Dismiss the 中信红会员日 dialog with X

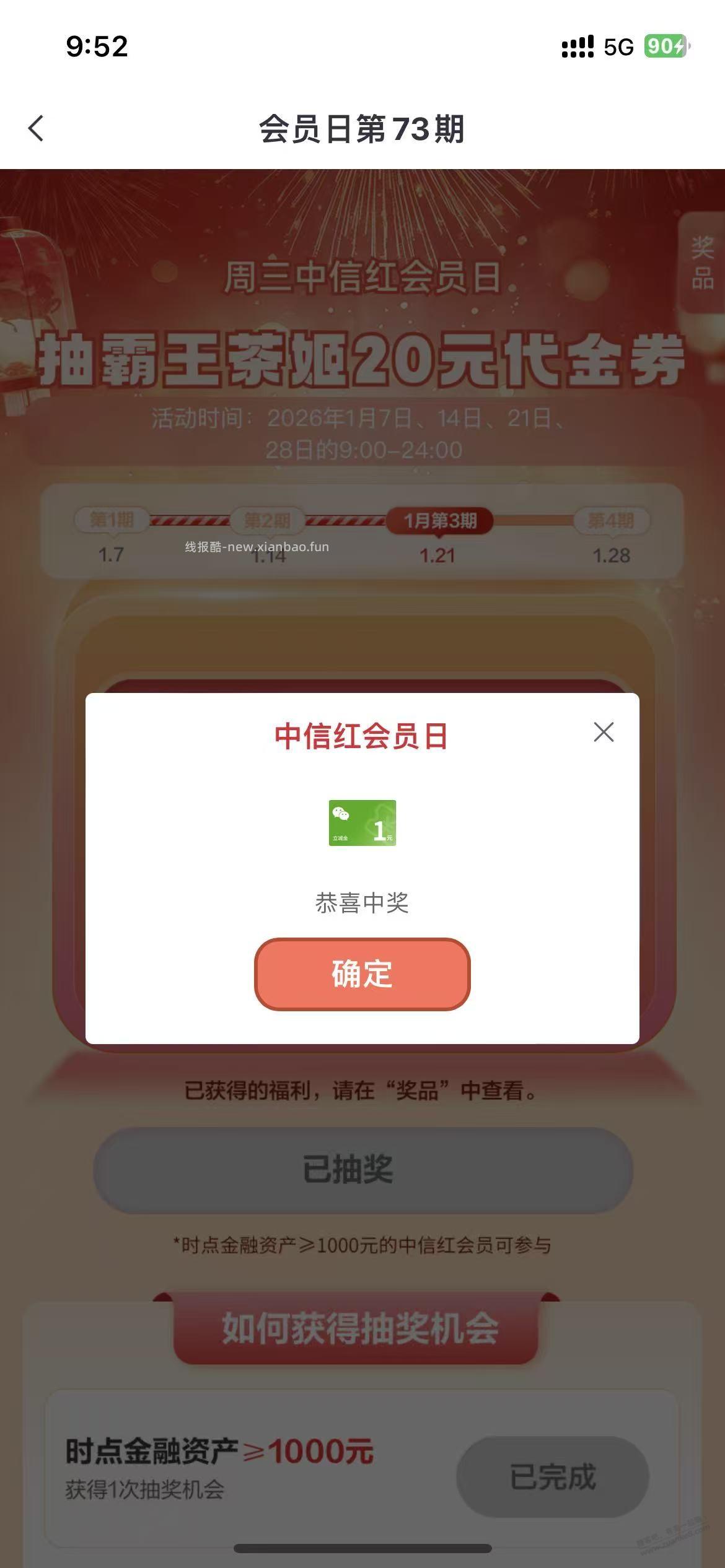coord(604,733)
